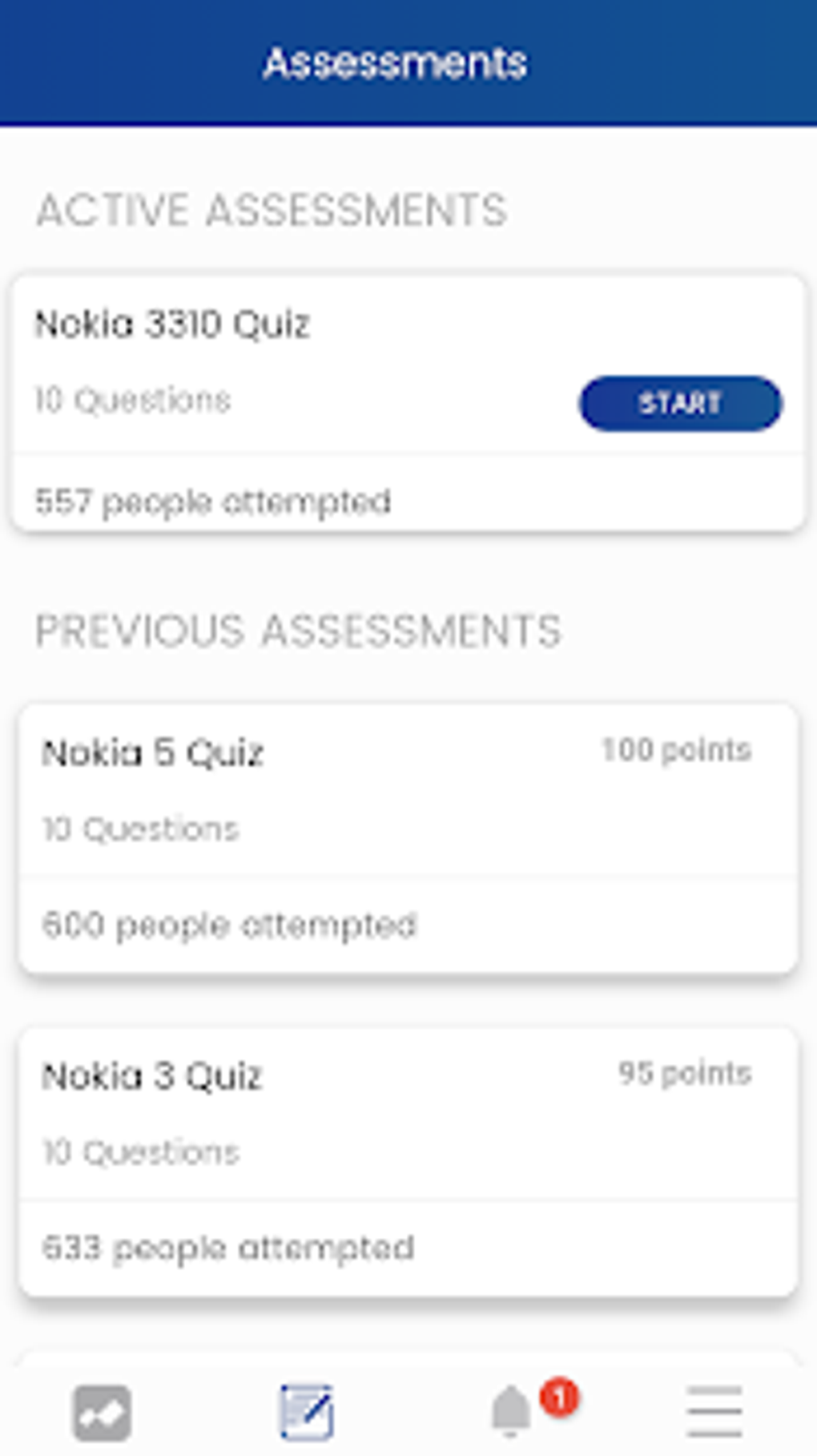Open the hamburger menu icon
Screen dimensions: 817x1456
(x=714, y=1408)
